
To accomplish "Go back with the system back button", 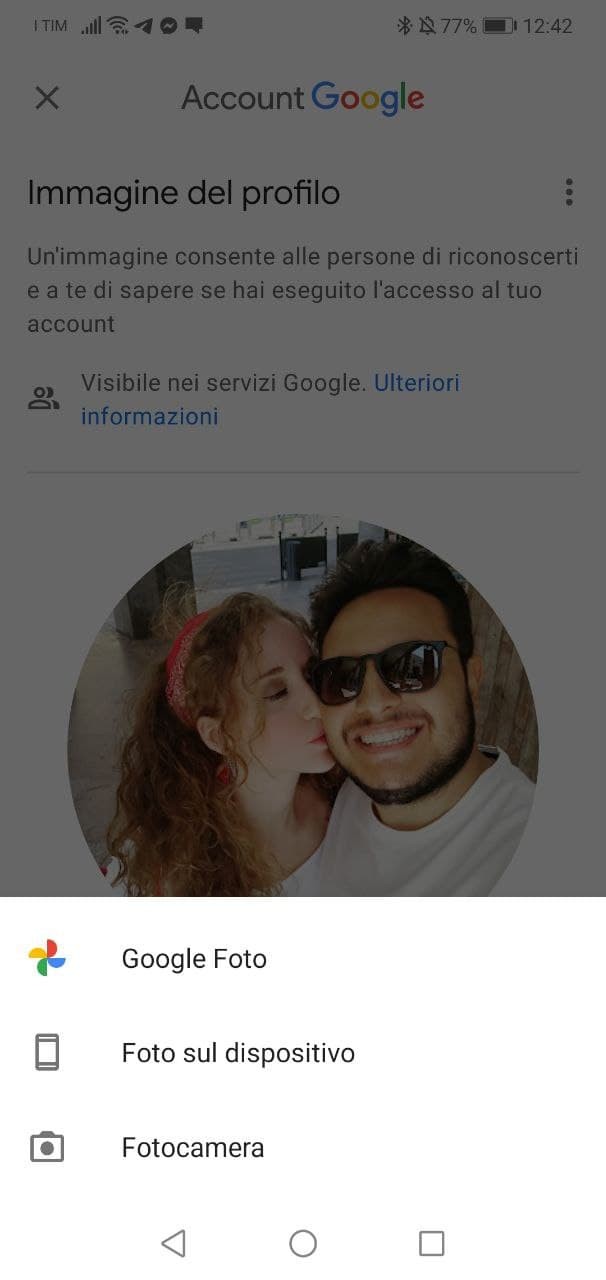I will tap(174, 1243).
